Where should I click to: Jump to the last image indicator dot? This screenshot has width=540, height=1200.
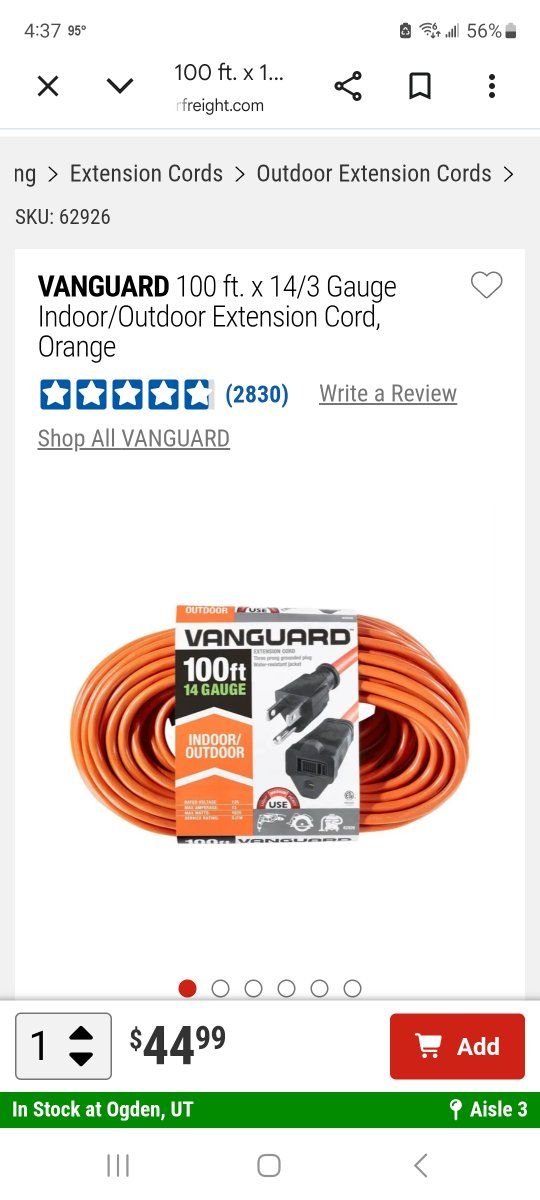click(352, 988)
